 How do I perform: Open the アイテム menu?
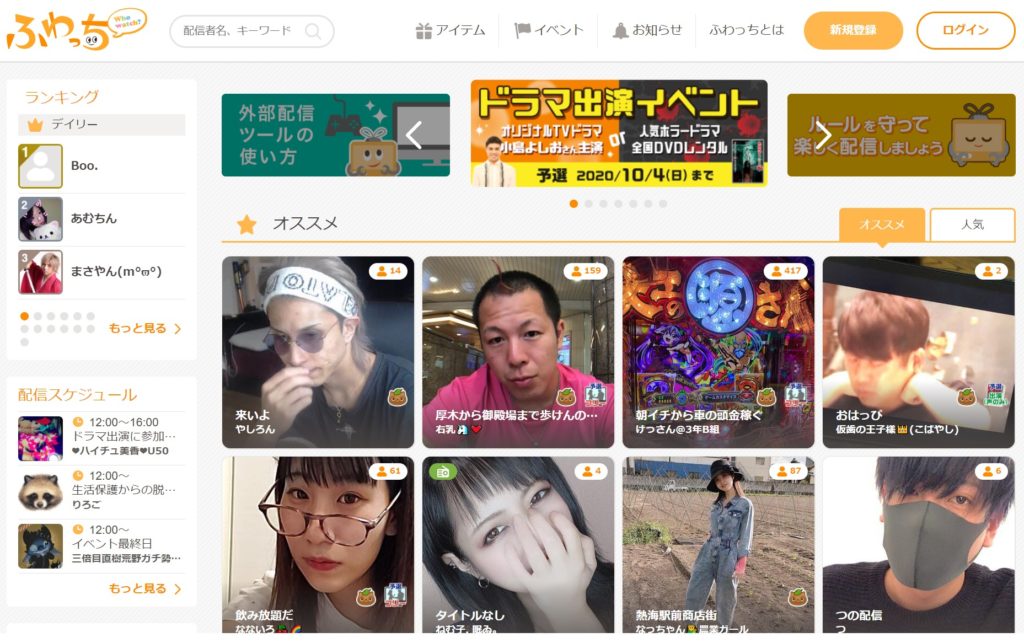click(450, 30)
